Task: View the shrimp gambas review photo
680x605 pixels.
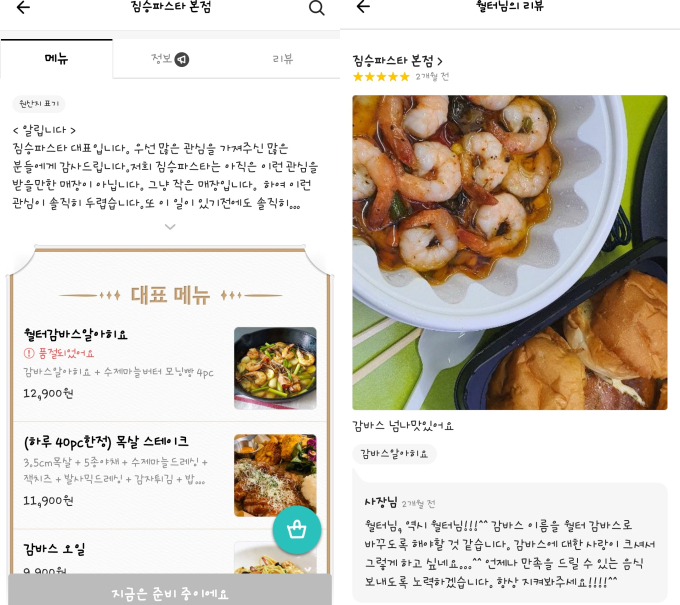Action: click(x=509, y=252)
